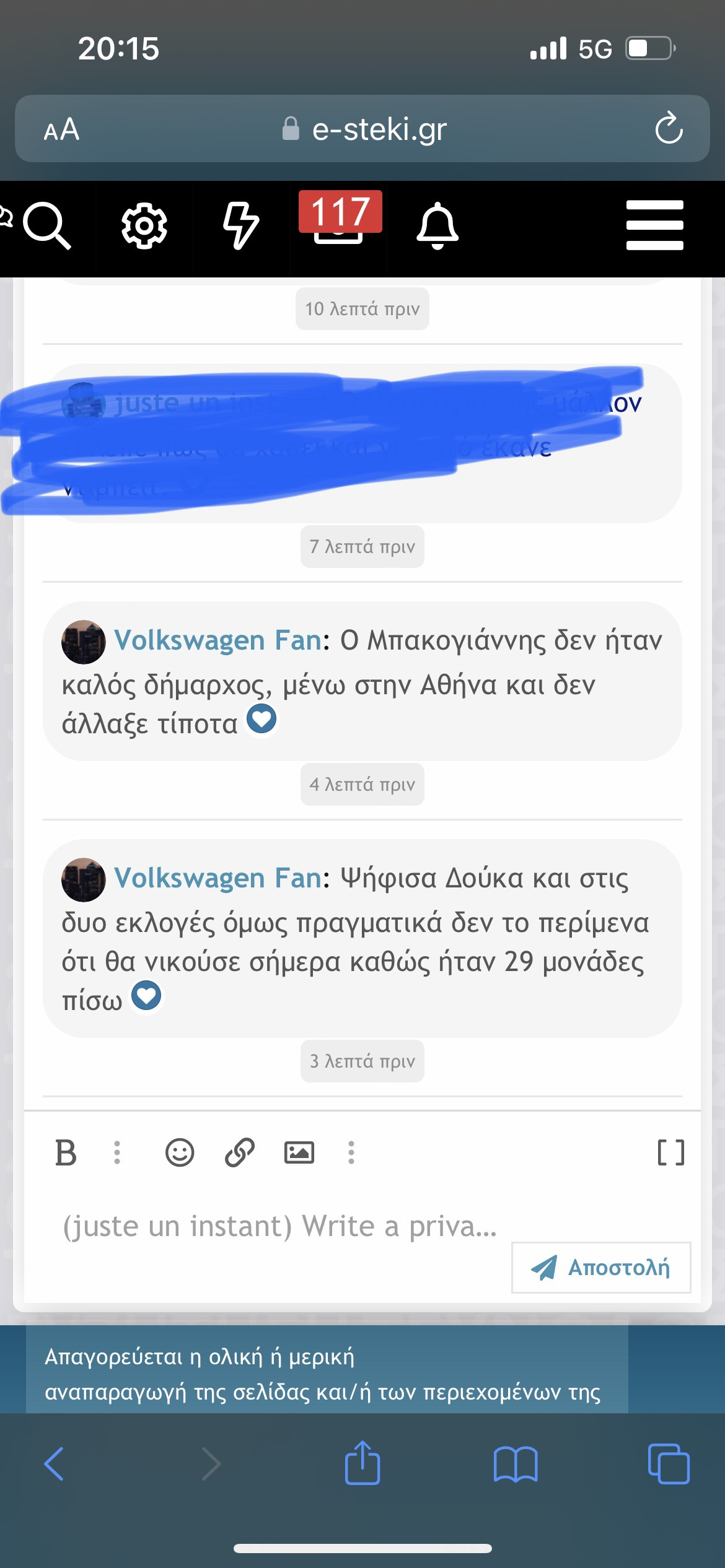Open the notifications bell
Viewport: 725px width, 1568px height.
437,227
